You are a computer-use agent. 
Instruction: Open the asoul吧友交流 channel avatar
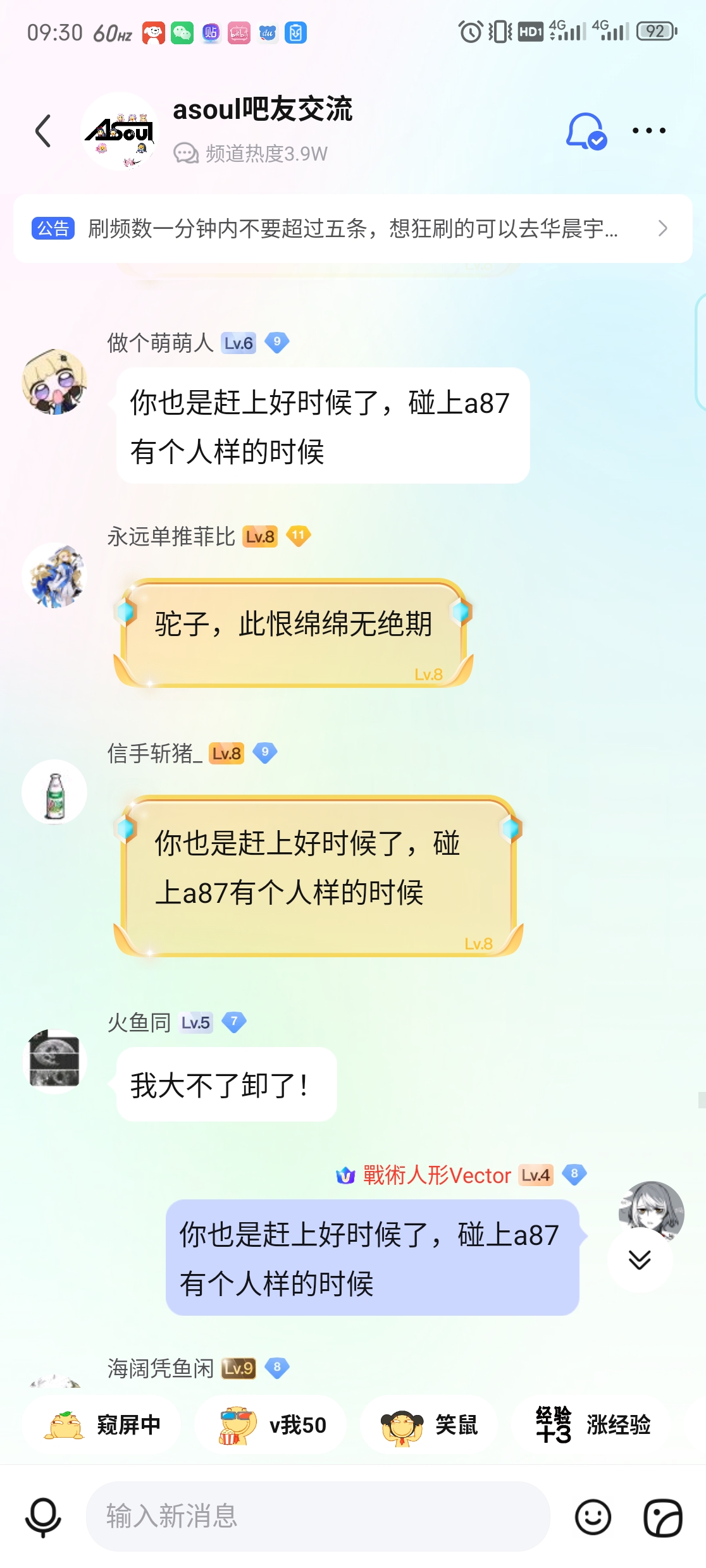120,131
